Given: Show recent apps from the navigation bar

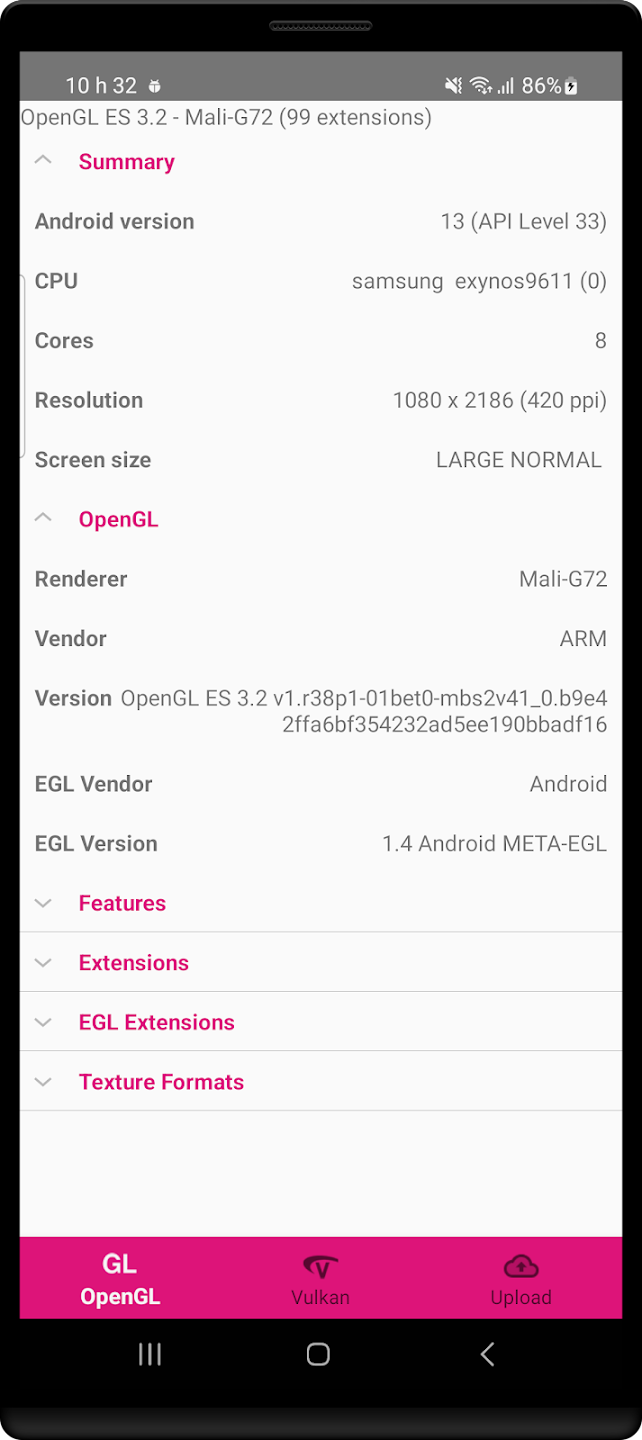Looking at the screenshot, I should click(150, 1354).
